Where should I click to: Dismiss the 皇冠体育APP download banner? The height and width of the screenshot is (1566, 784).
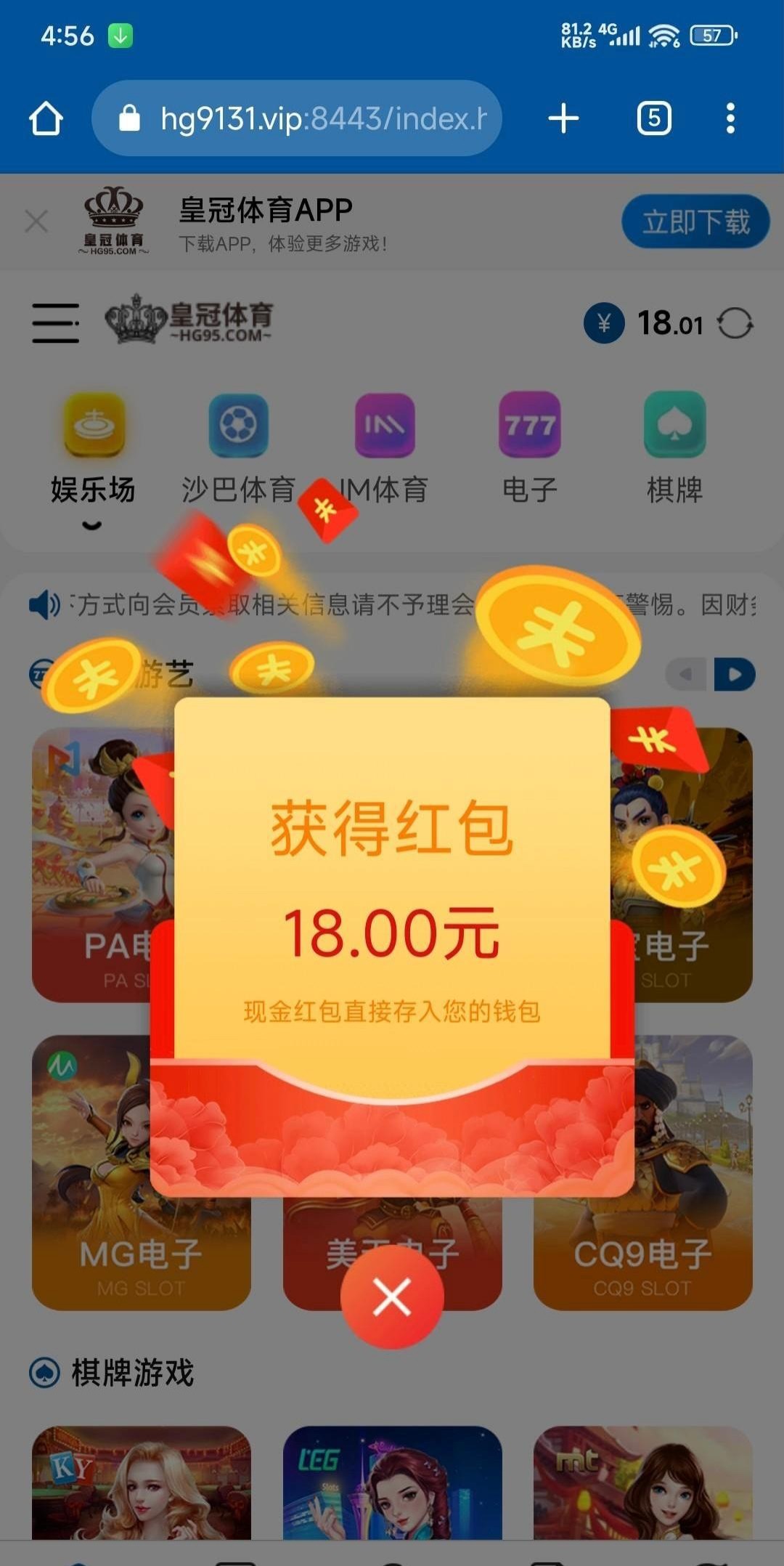[36, 221]
